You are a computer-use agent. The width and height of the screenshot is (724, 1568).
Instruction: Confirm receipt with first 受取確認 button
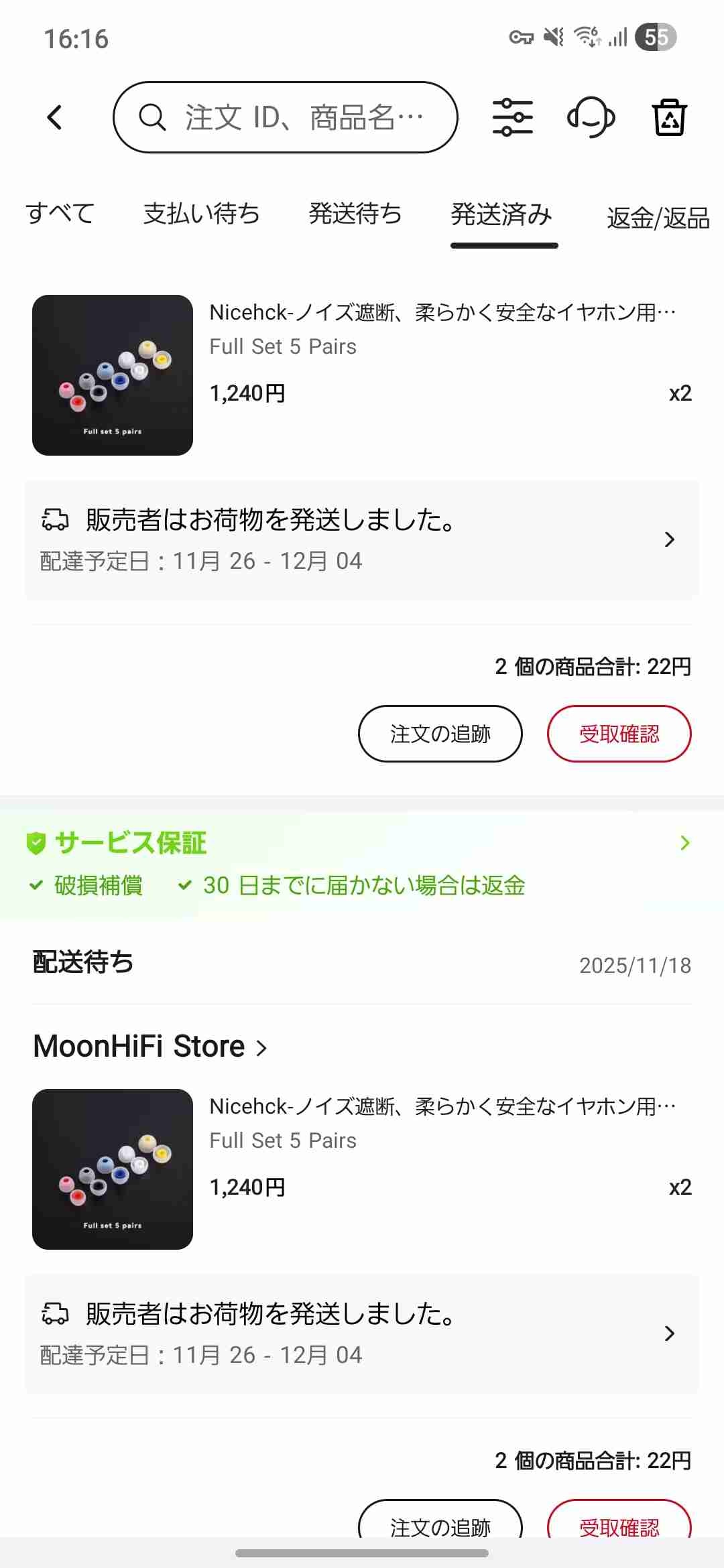click(619, 734)
